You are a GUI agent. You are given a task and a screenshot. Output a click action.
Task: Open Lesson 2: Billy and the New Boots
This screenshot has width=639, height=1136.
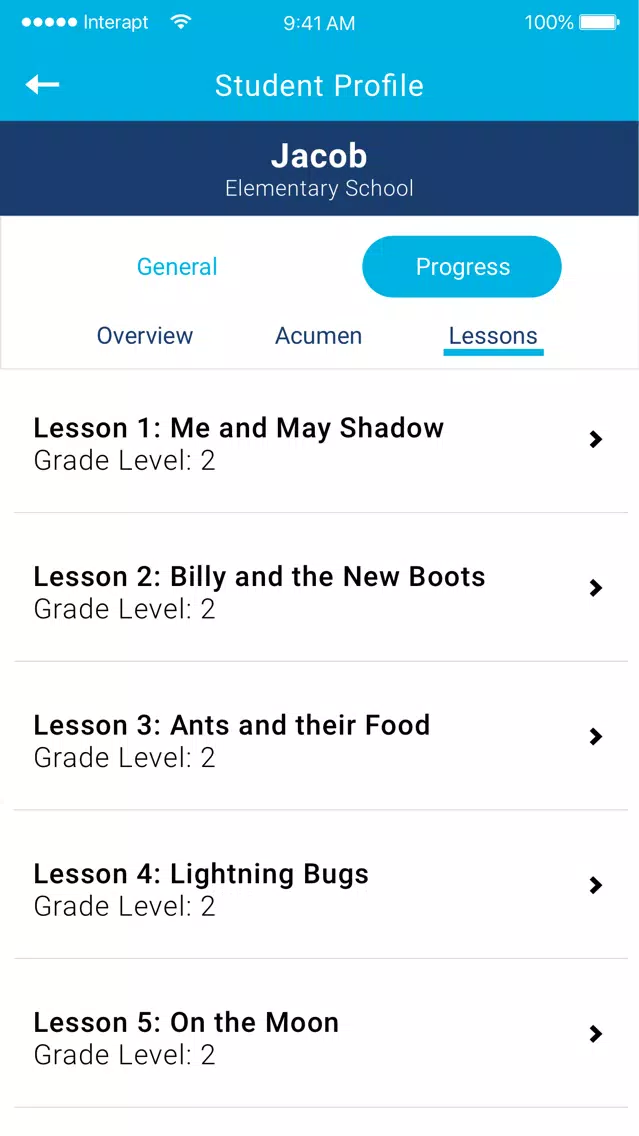coord(320,588)
